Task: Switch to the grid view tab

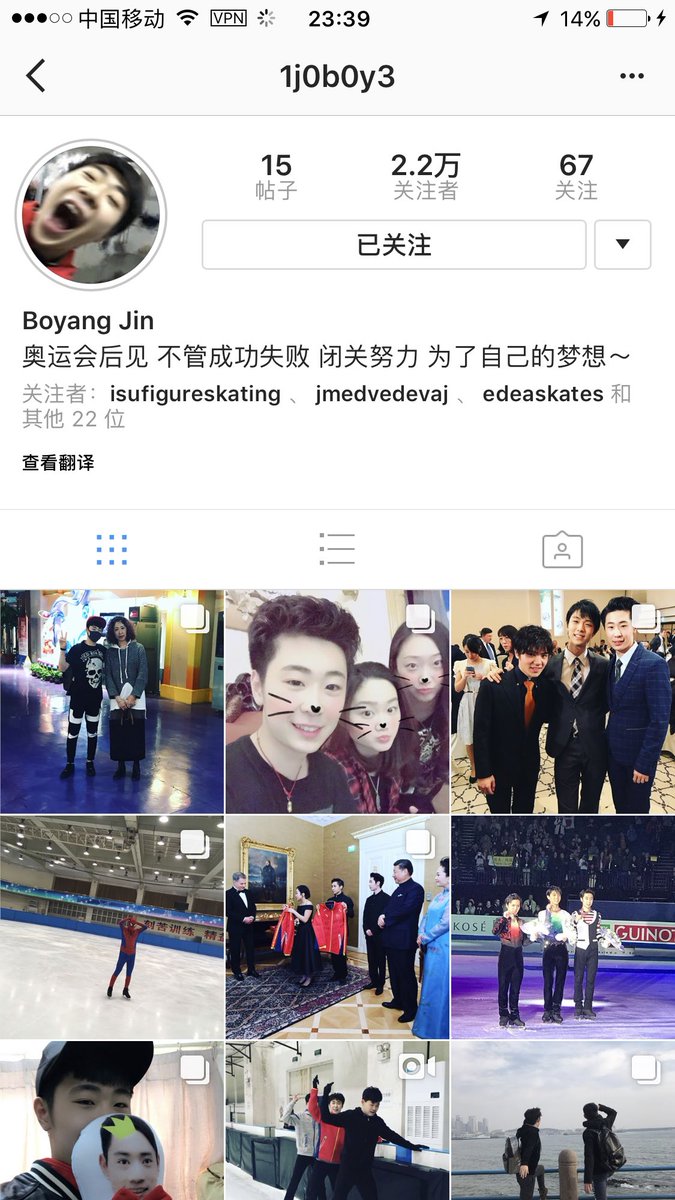Action: pos(112,549)
